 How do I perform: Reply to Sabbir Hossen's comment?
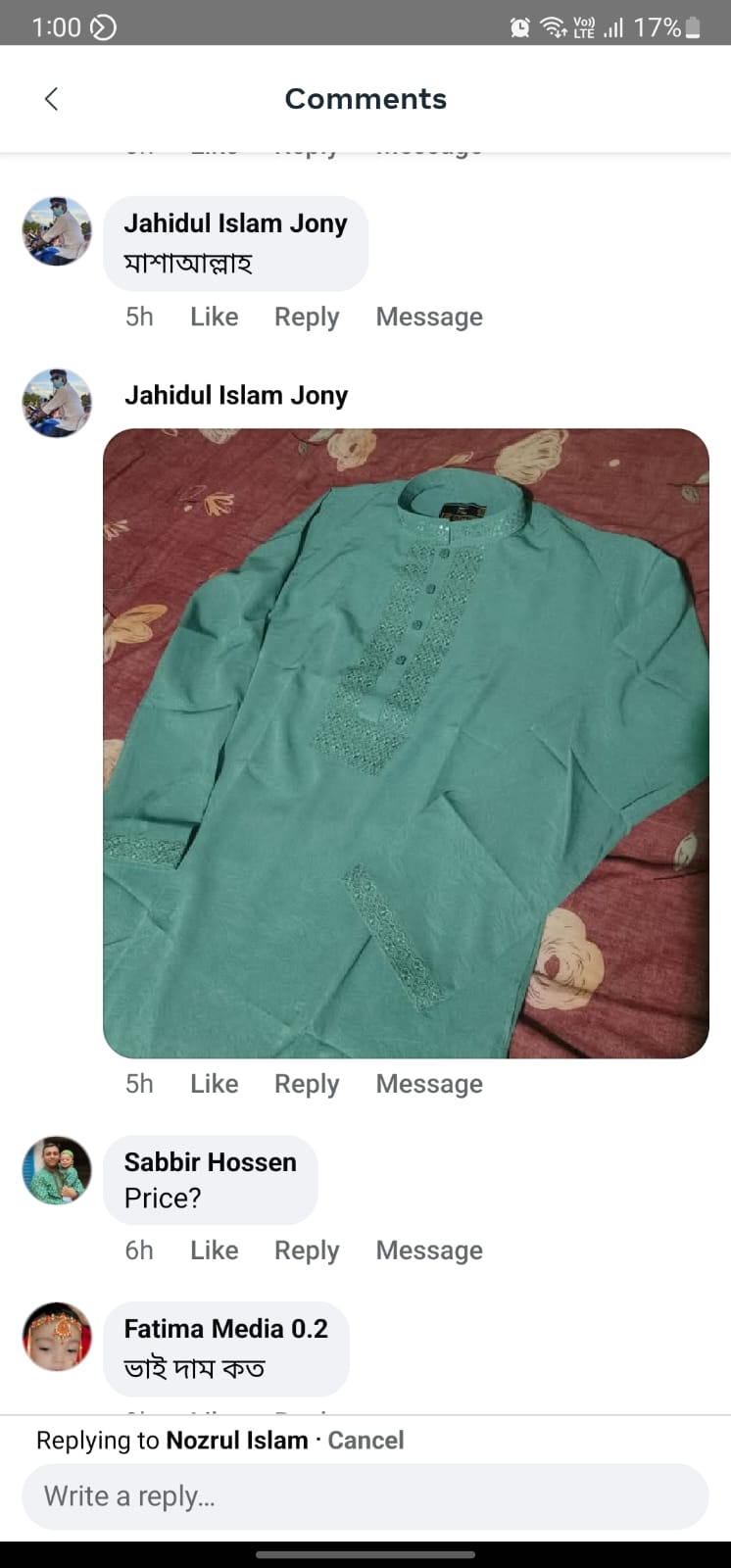tap(306, 1250)
